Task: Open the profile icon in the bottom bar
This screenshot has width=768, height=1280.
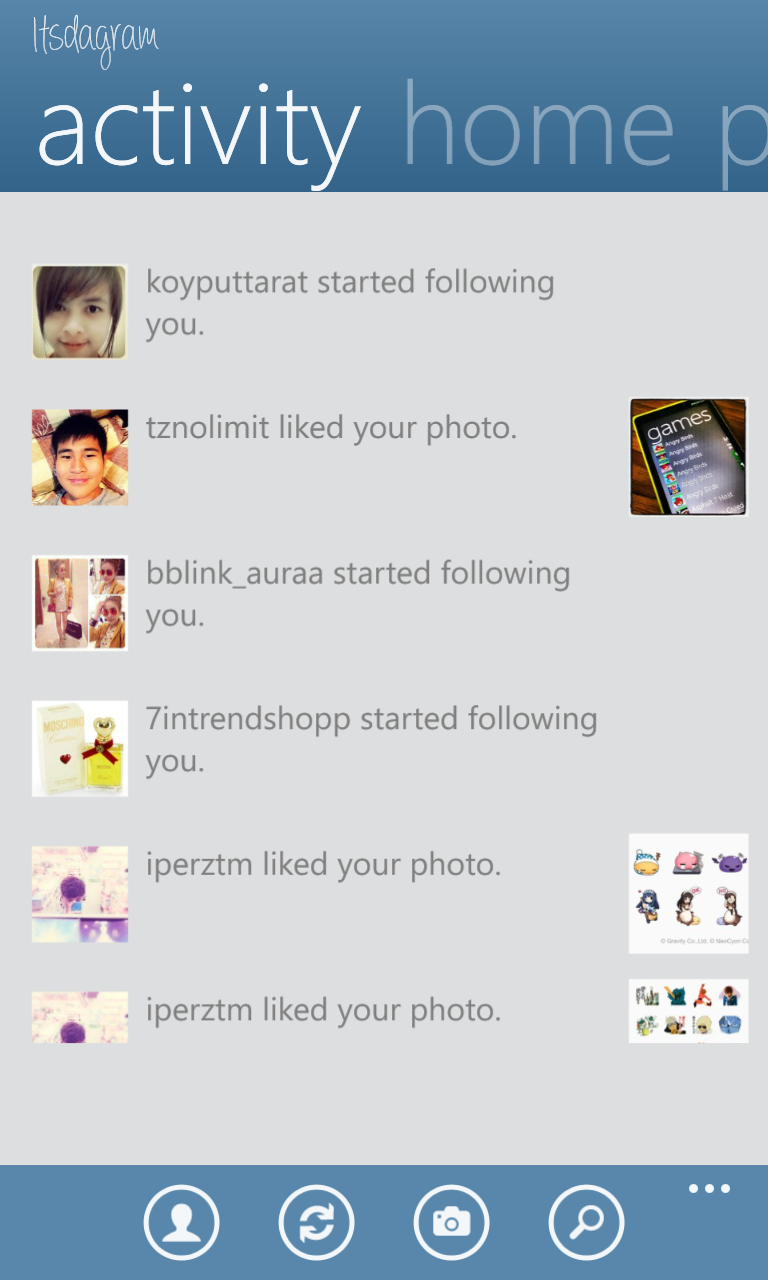Action: point(181,1222)
